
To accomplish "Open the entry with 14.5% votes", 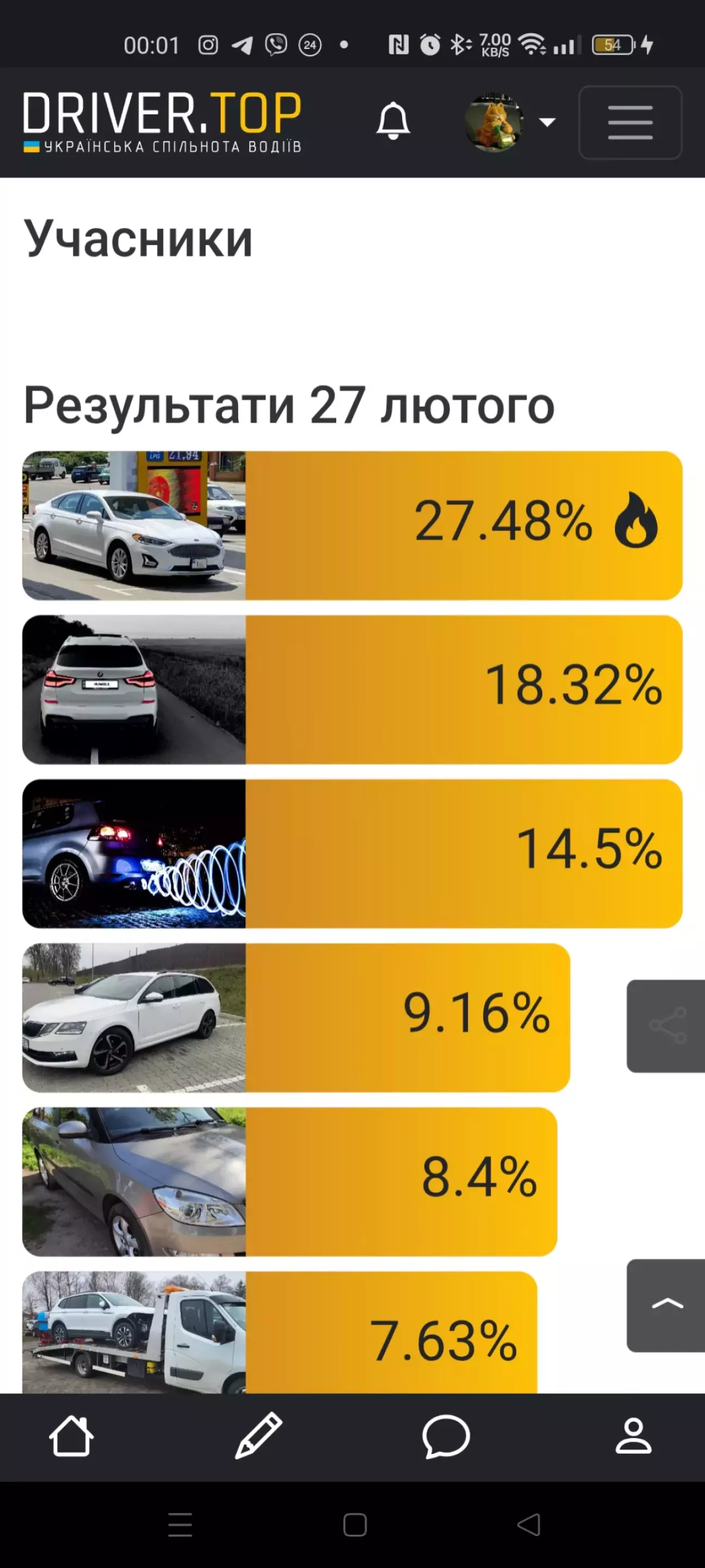I will pos(352,853).
